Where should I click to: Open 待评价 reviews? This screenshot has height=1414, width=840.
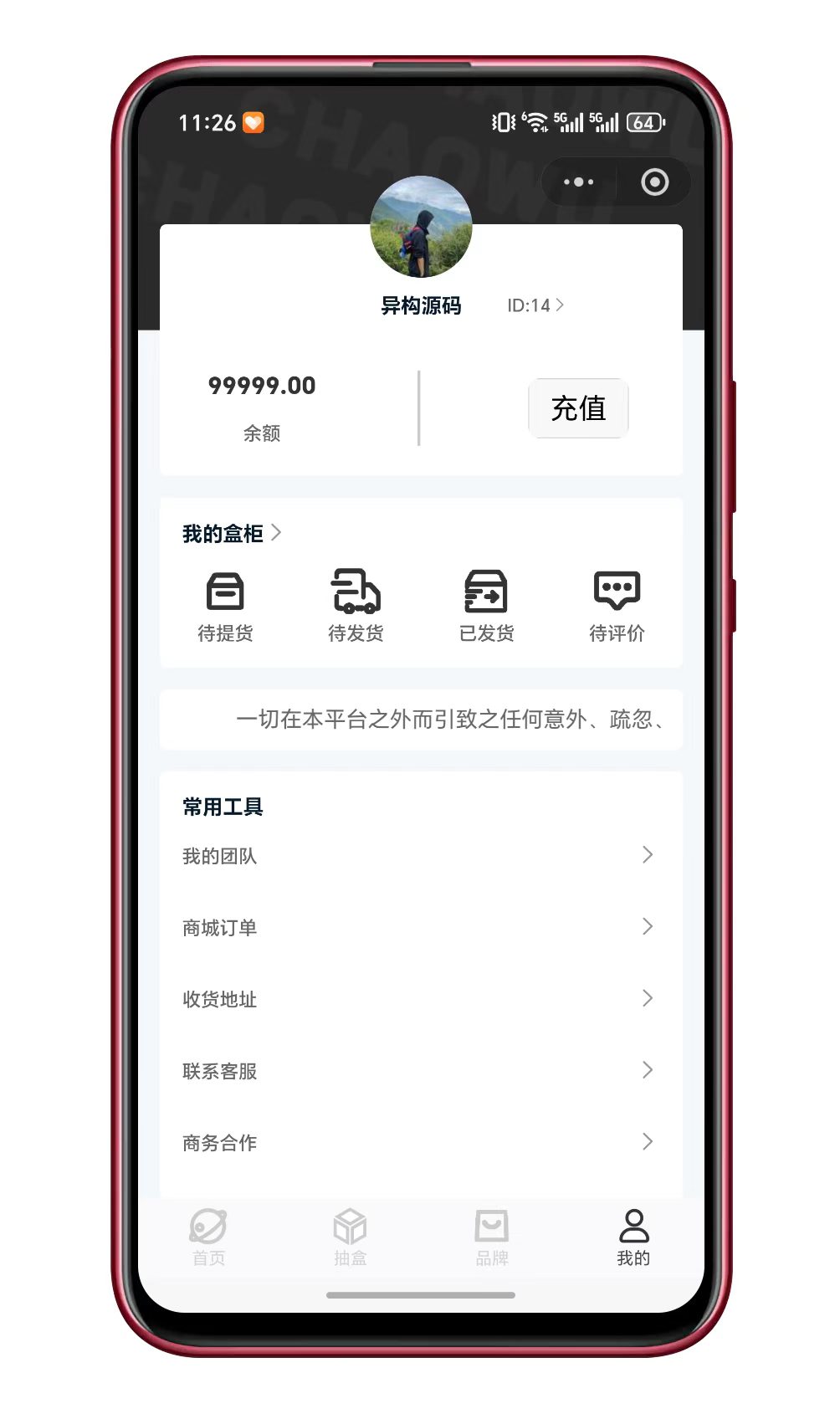(617, 606)
